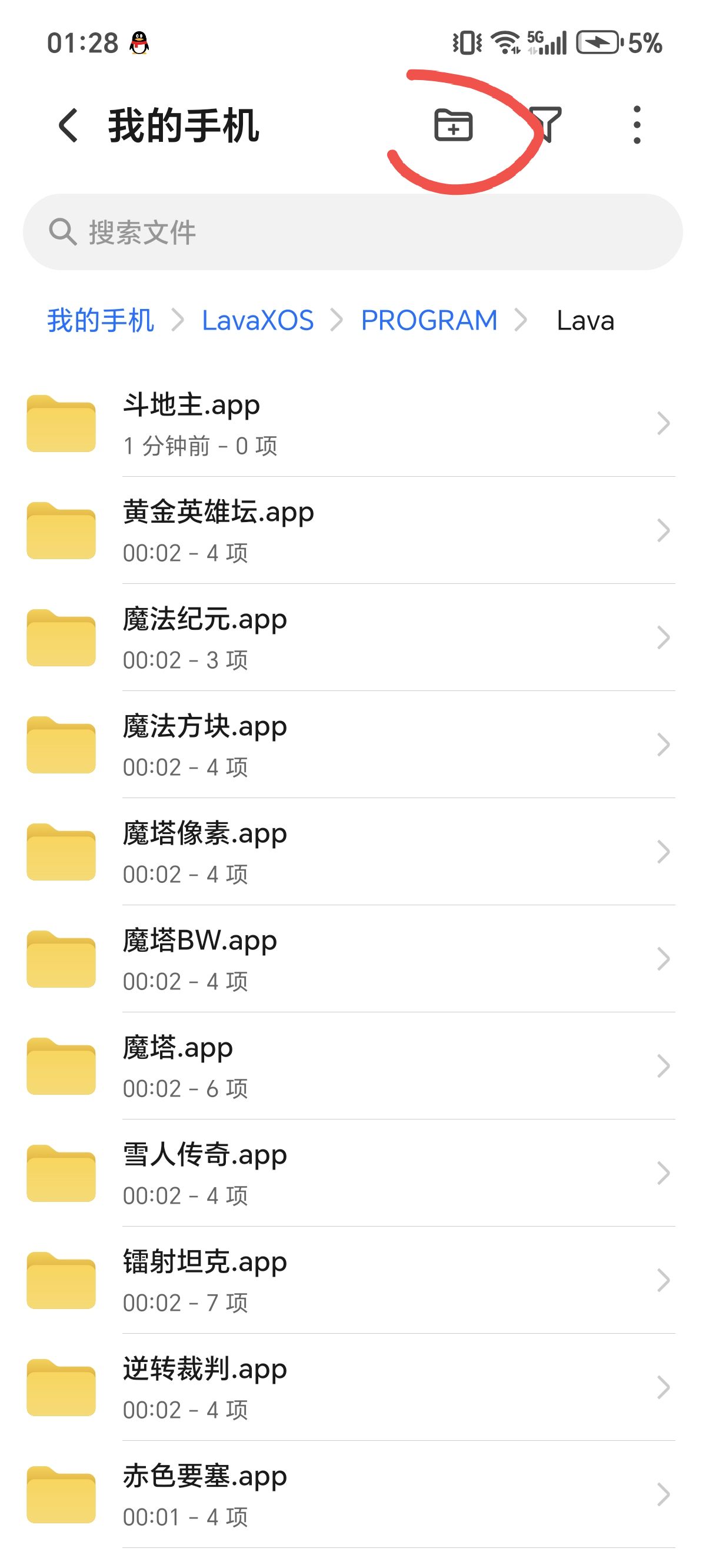
Task: Open the search magnifier in the search bar
Action: 64,231
